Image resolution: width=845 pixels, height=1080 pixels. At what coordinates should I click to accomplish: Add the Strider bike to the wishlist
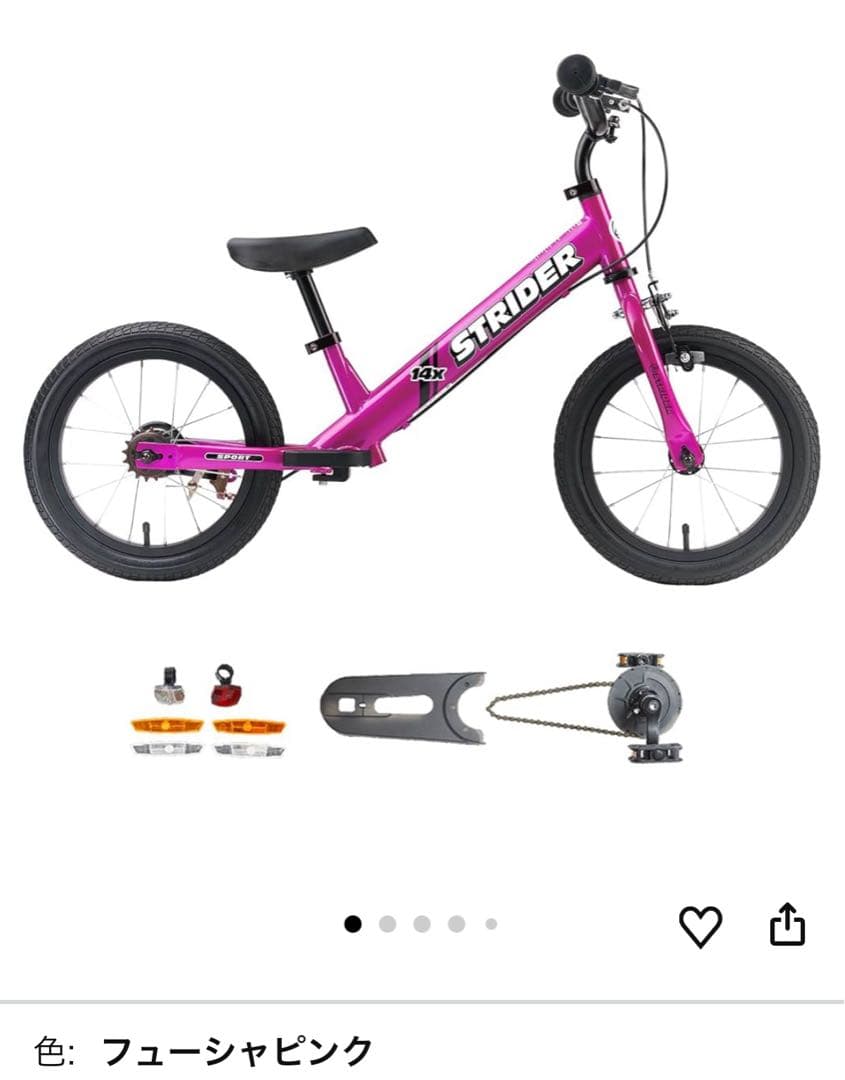pos(700,926)
